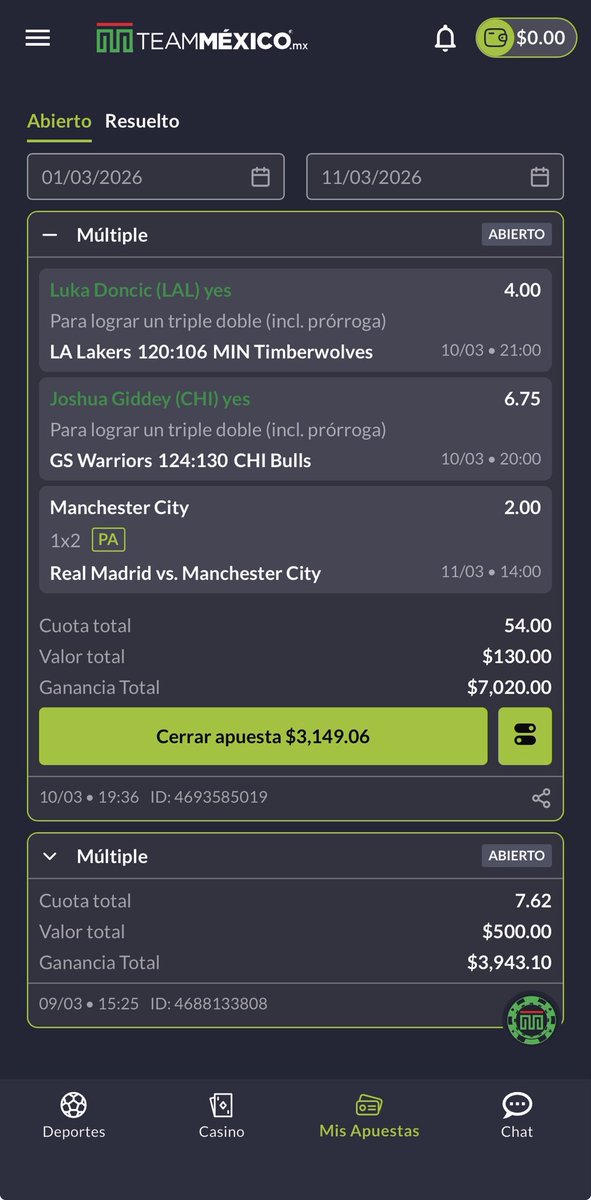The height and width of the screenshot is (1200, 591).
Task: Share bet ID 4693585019
Action: 541,798
